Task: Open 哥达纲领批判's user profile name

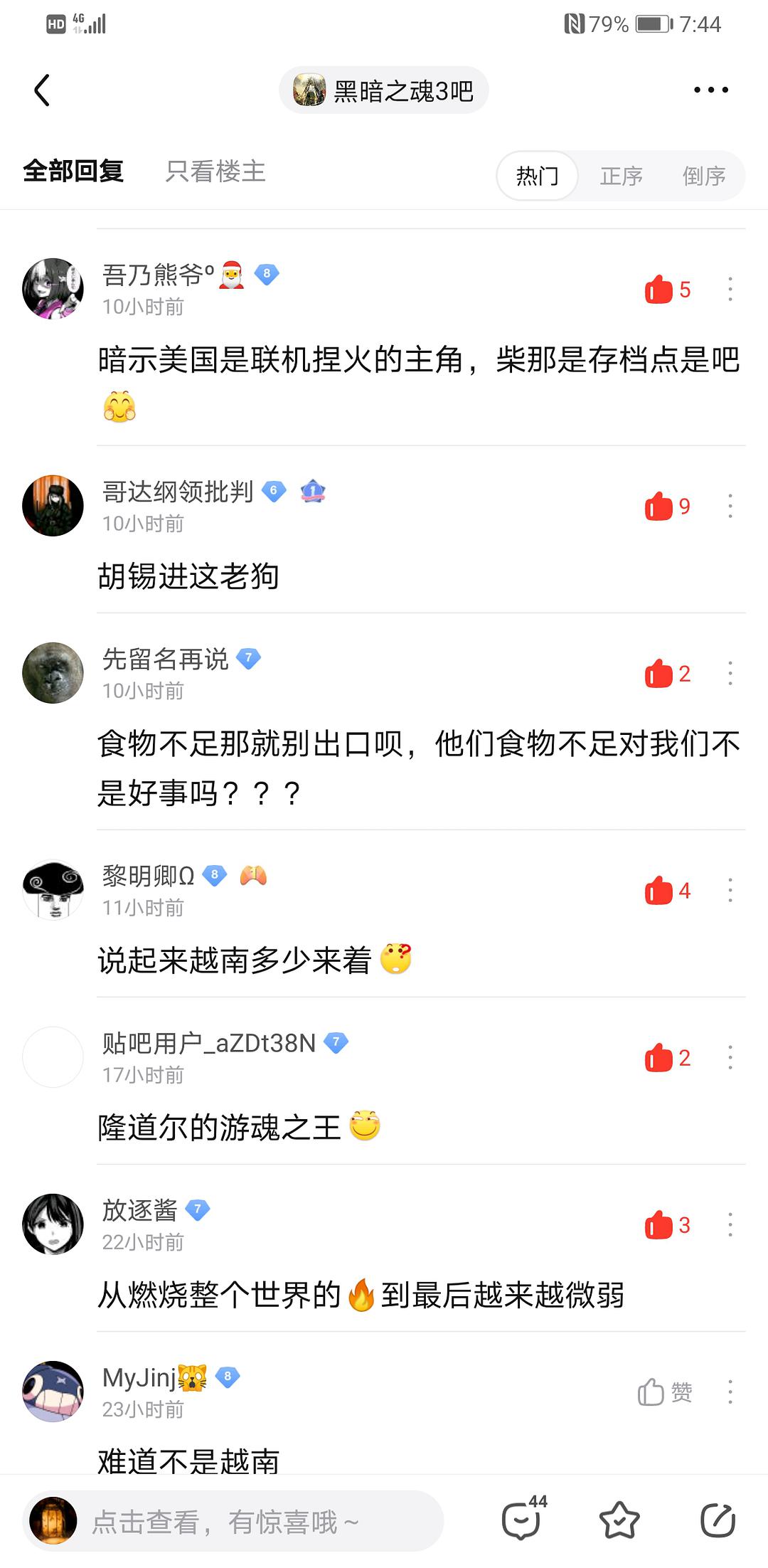Action: click(x=178, y=492)
